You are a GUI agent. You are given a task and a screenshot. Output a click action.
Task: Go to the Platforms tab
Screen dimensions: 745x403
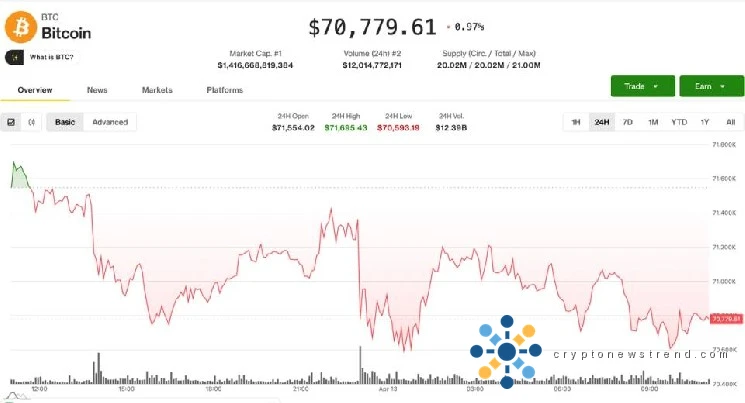coord(224,90)
